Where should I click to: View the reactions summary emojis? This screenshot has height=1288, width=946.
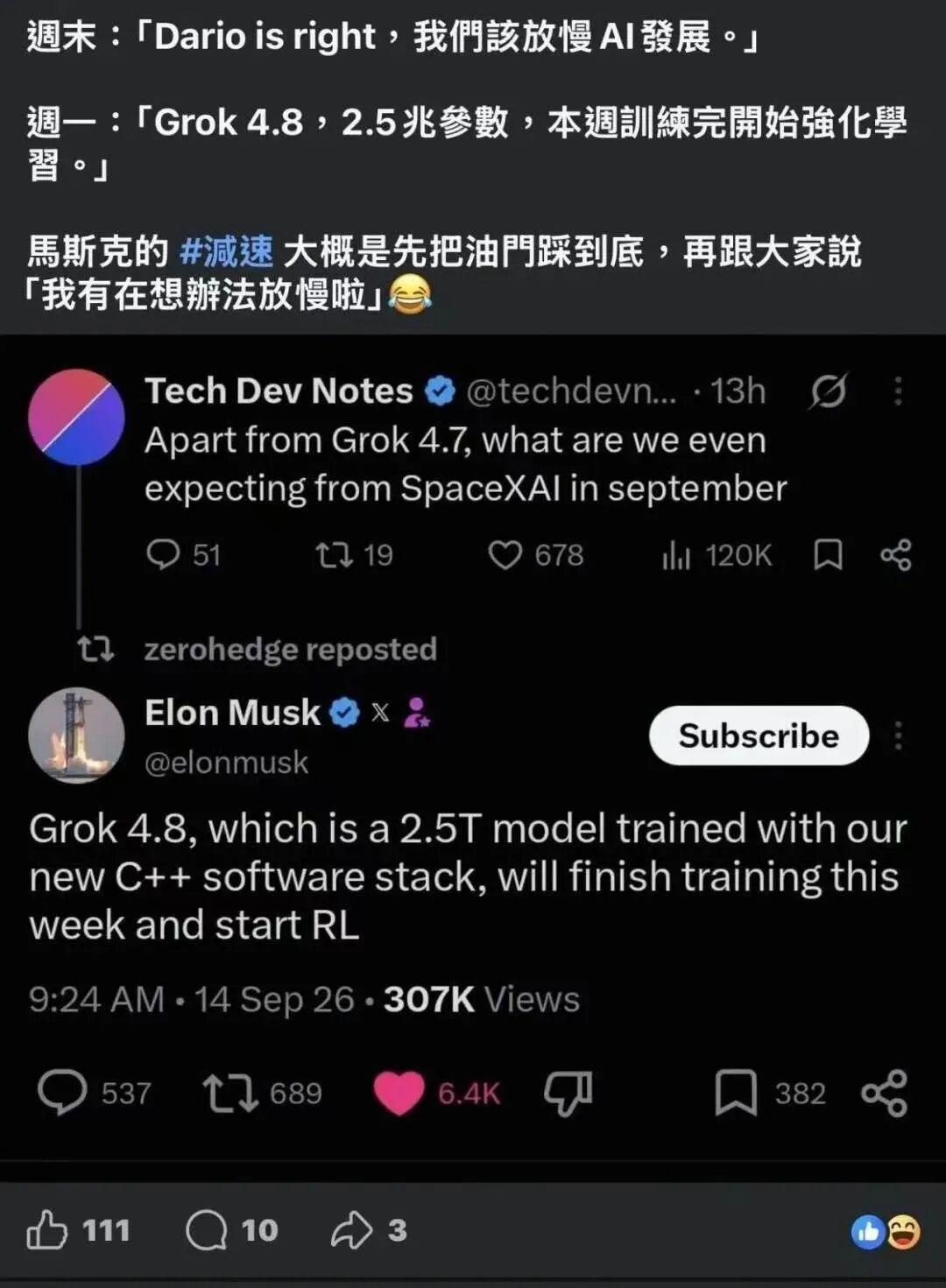(886, 1232)
